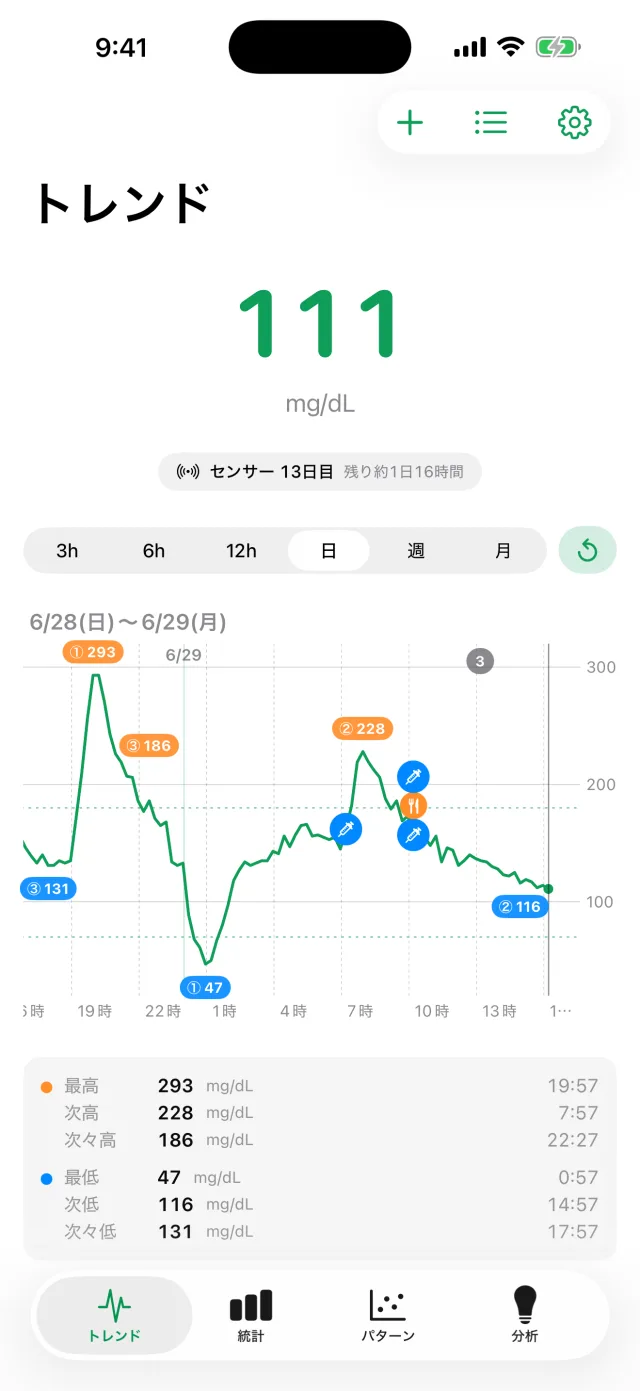Screen dimensions: 640x1391
Task: Select the 日 time range
Action: 328,551
